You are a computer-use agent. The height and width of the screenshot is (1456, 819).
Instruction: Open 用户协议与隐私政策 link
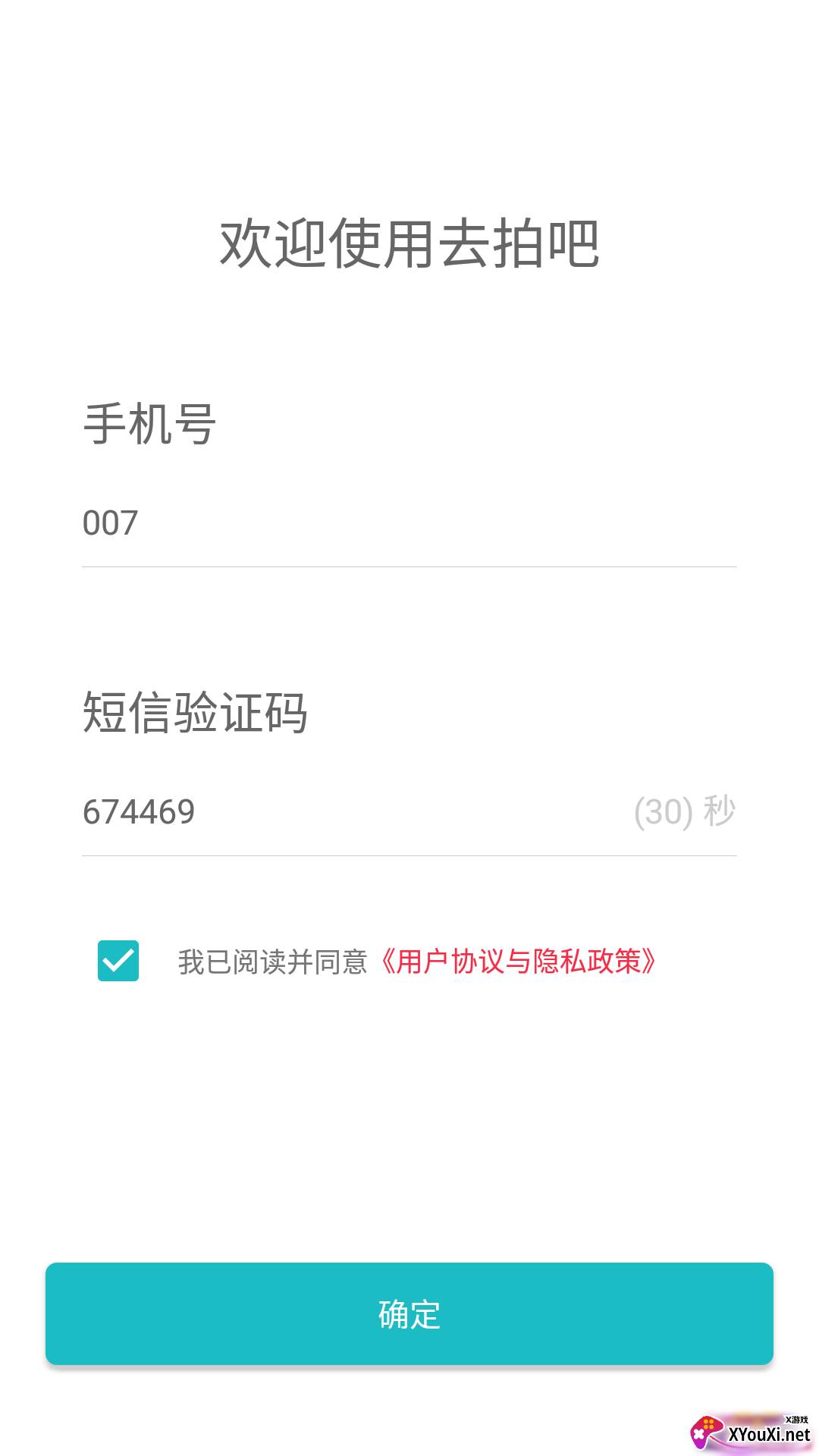[x=518, y=962]
